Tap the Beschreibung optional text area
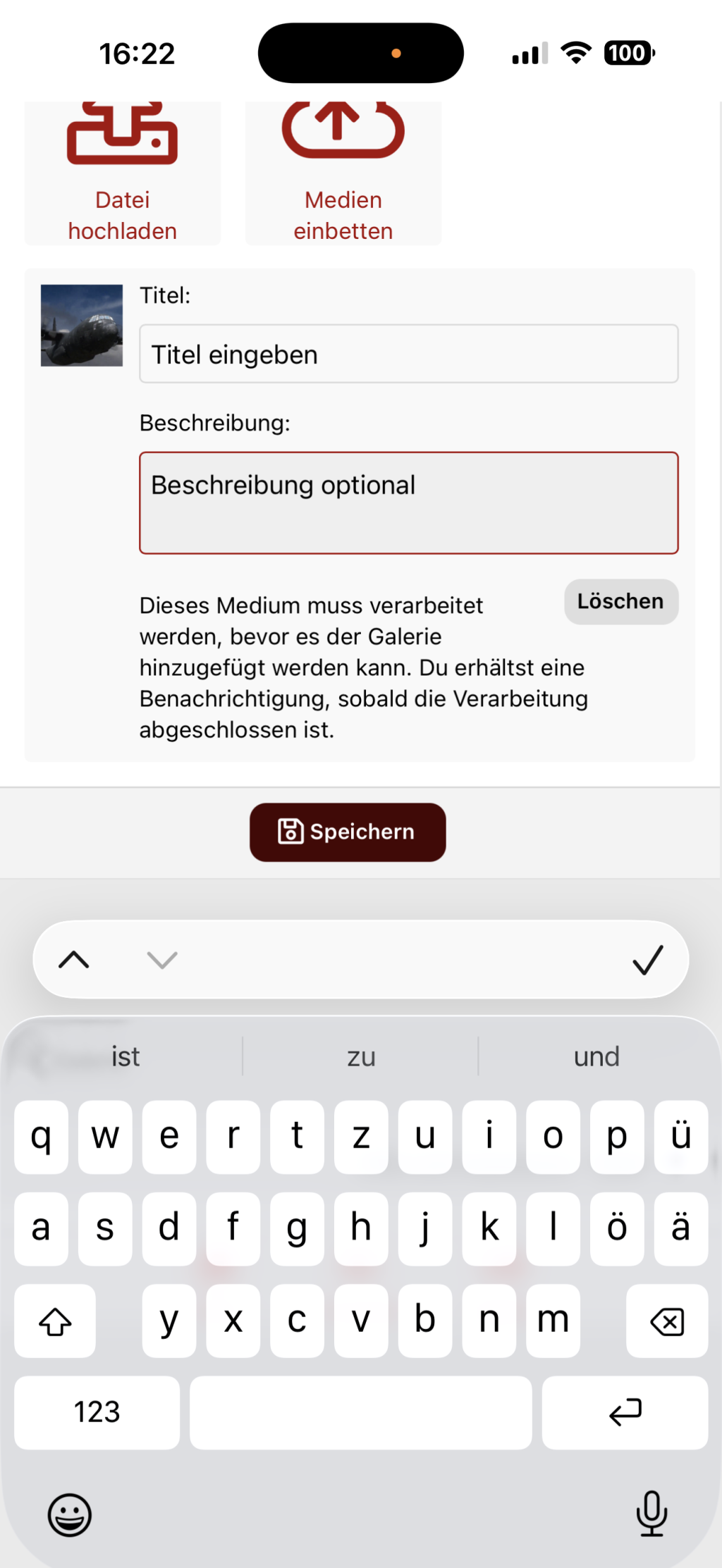 (x=408, y=502)
